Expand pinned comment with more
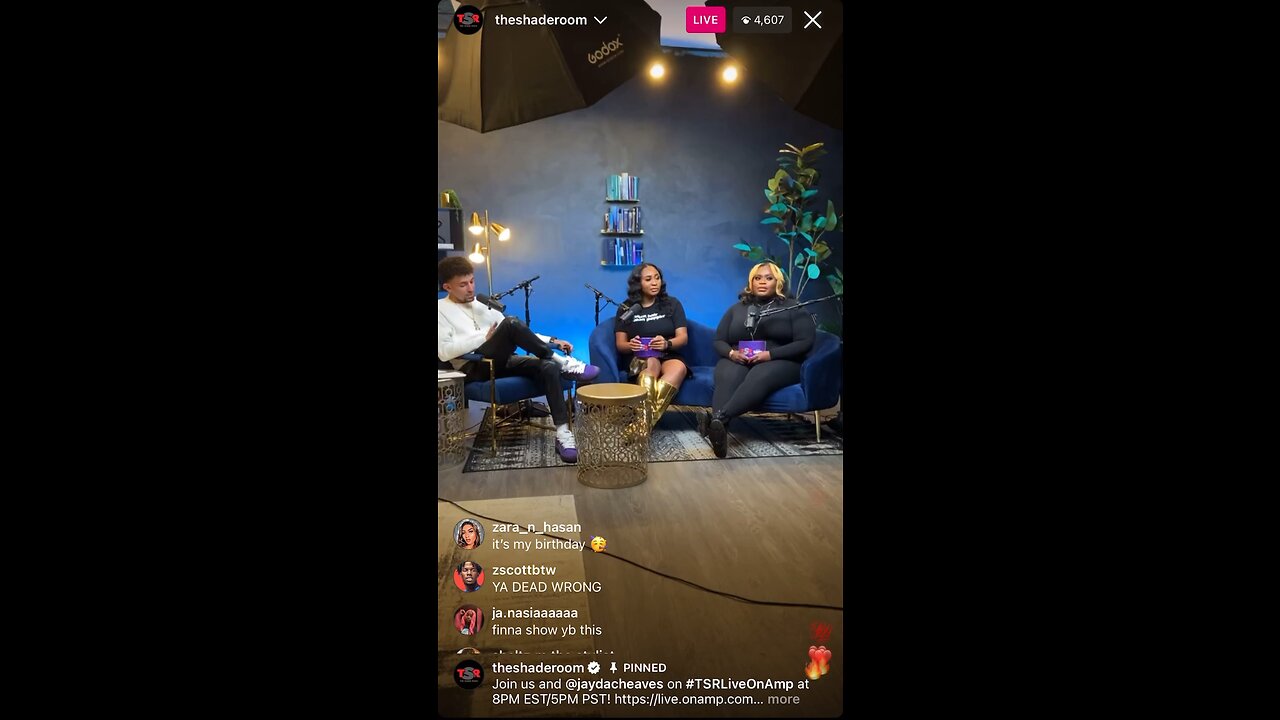The image size is (1280, 720). tap(783, 699)
